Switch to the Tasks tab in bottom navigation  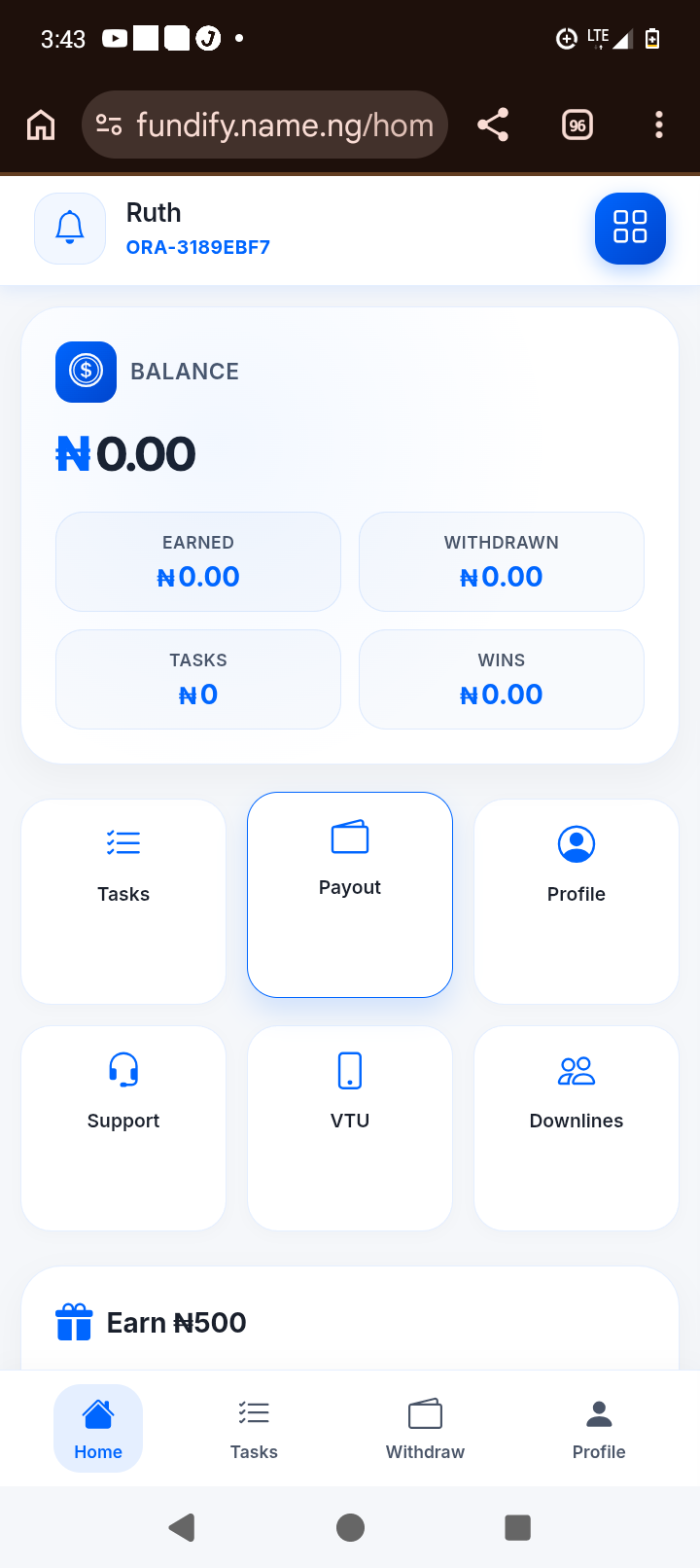click(254, 1428)
